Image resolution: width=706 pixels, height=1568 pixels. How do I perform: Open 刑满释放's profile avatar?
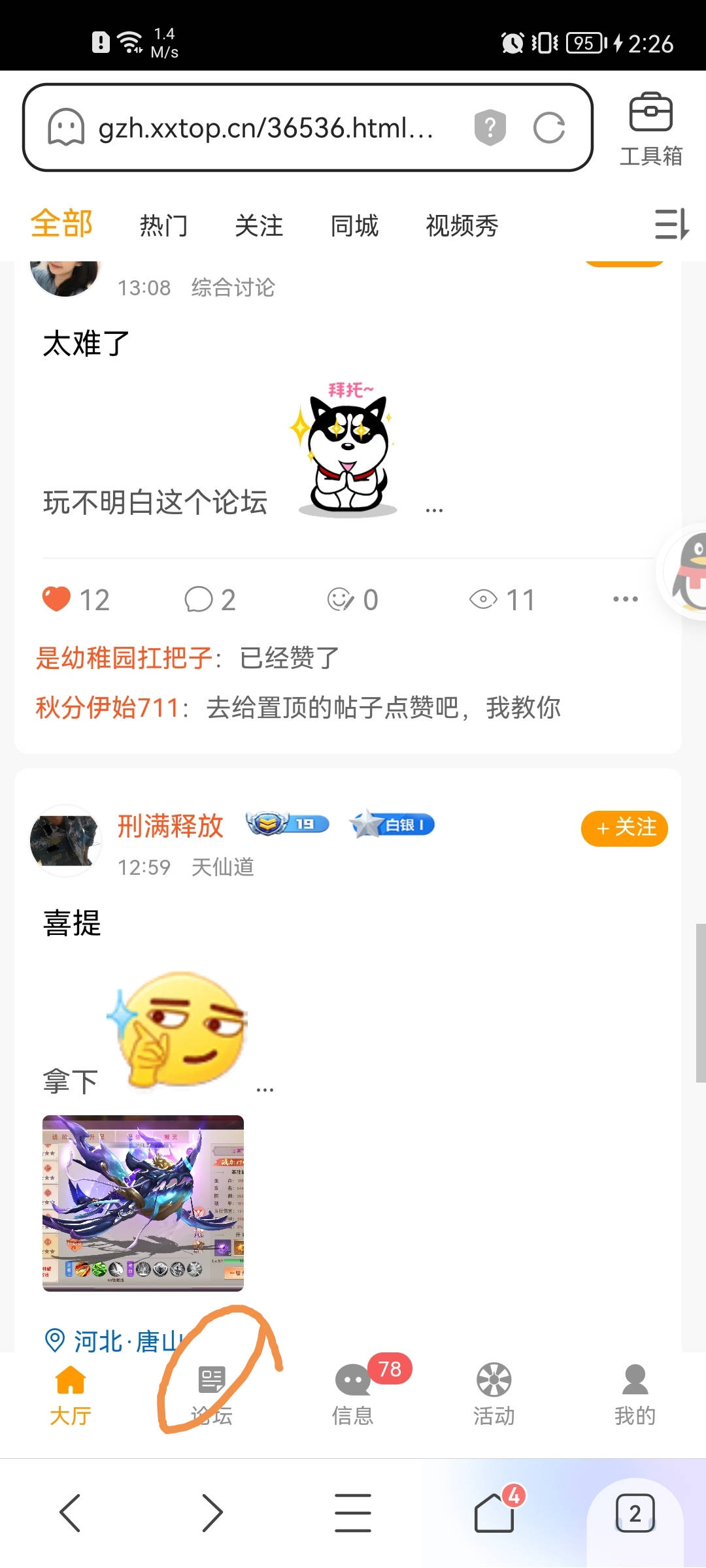click(x=65, y=841)
